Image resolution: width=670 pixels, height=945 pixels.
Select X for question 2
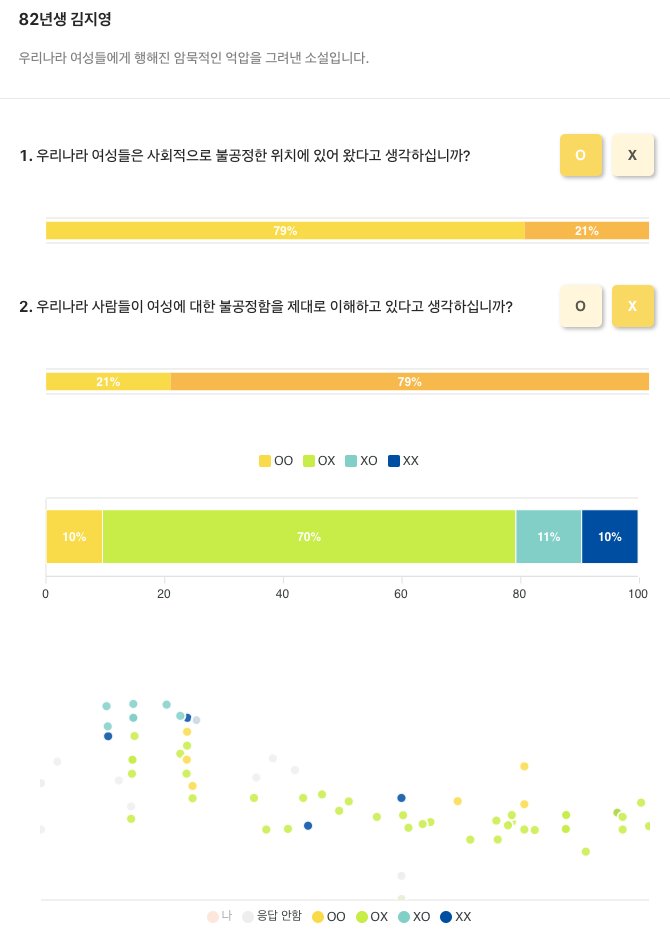tap(633, 306)
